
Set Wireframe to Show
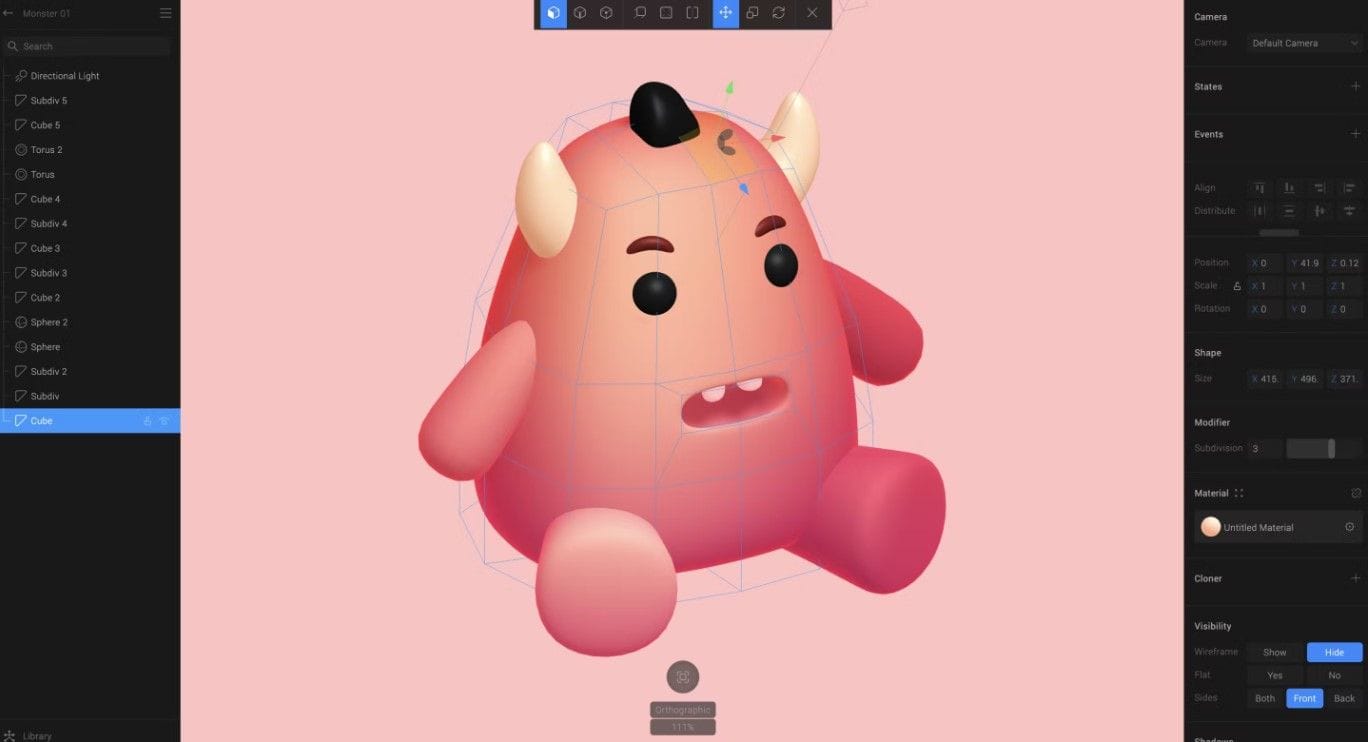click(x=1274, y=652)
